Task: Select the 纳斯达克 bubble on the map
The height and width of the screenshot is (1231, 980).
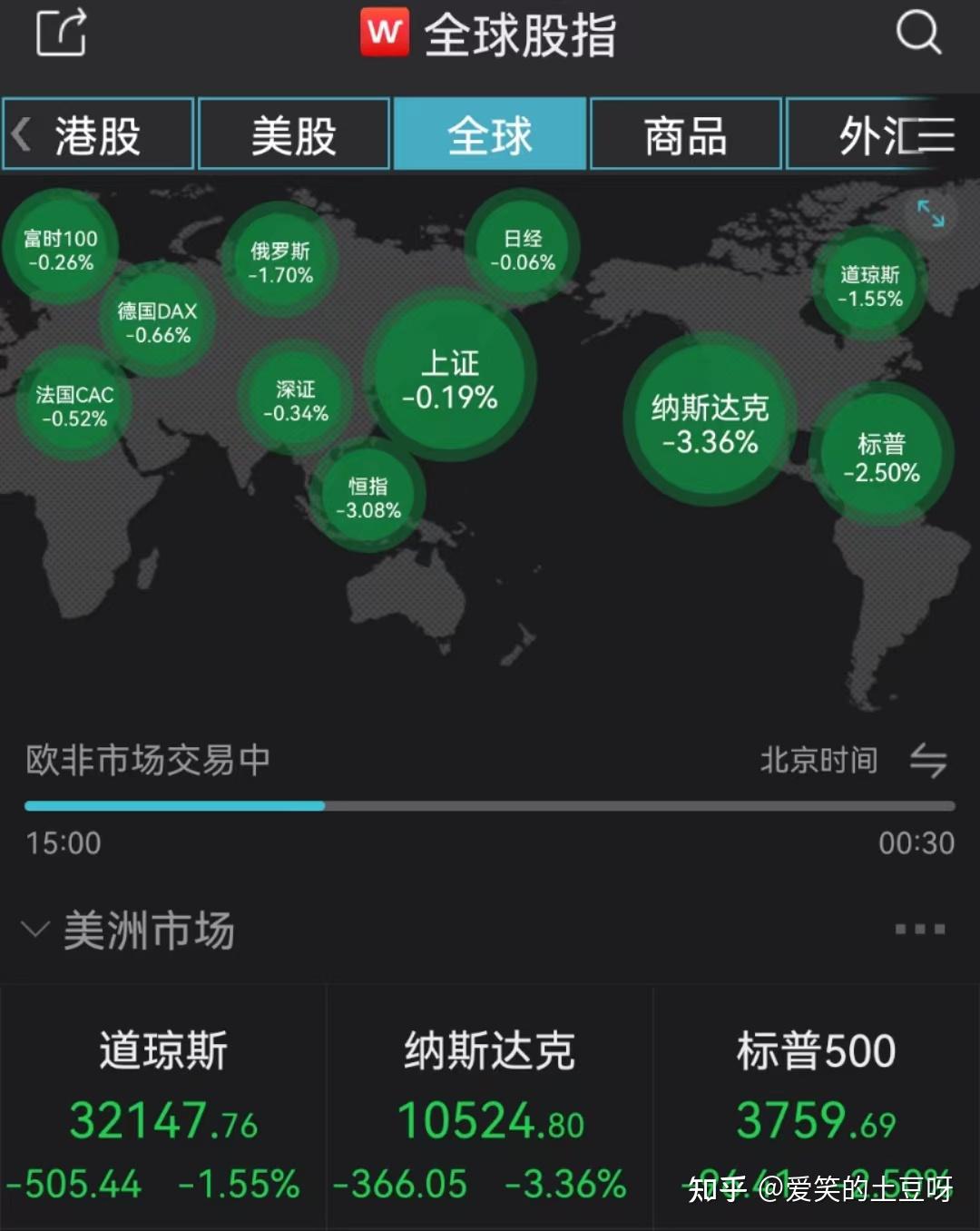Action: pos(708,422)
